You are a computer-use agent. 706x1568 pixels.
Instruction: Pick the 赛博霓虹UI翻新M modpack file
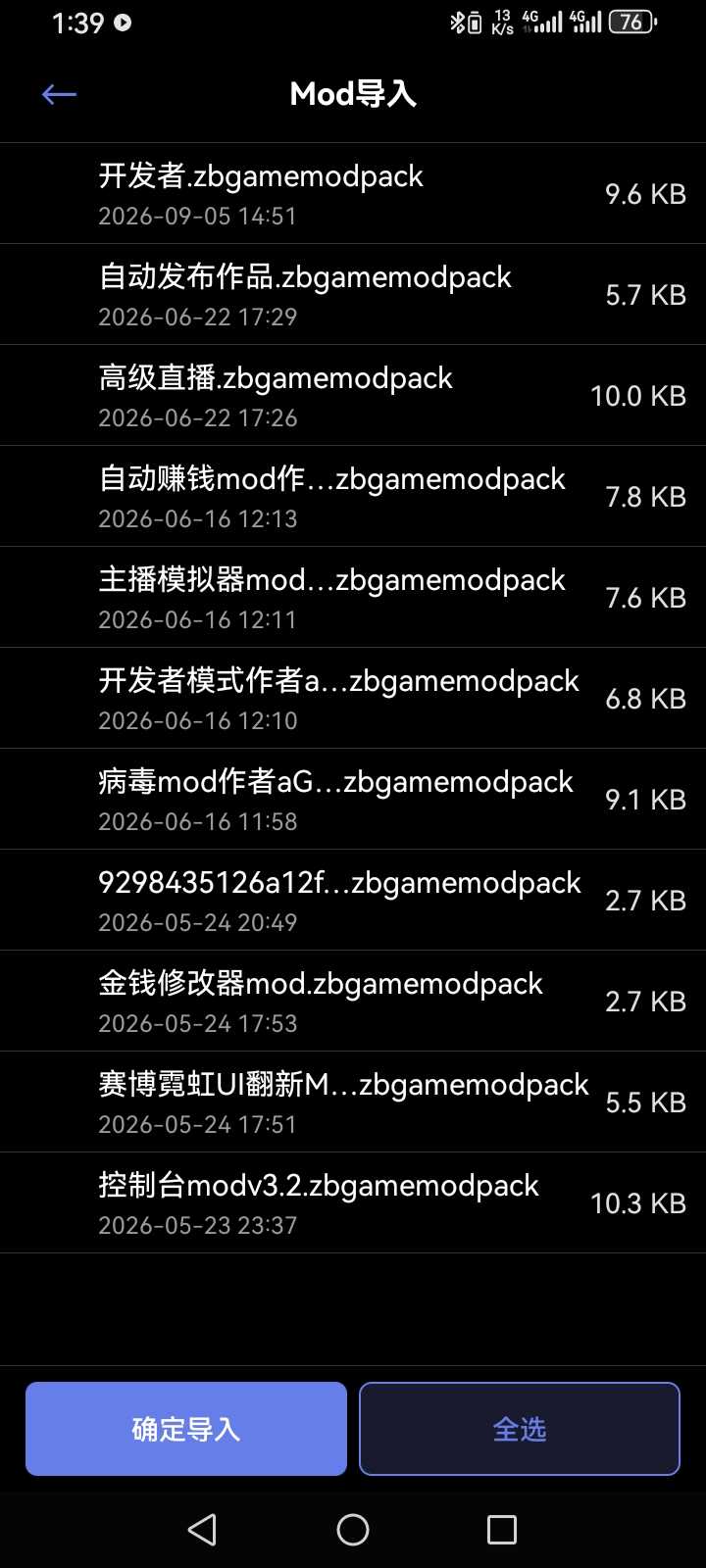point(353,1102)
